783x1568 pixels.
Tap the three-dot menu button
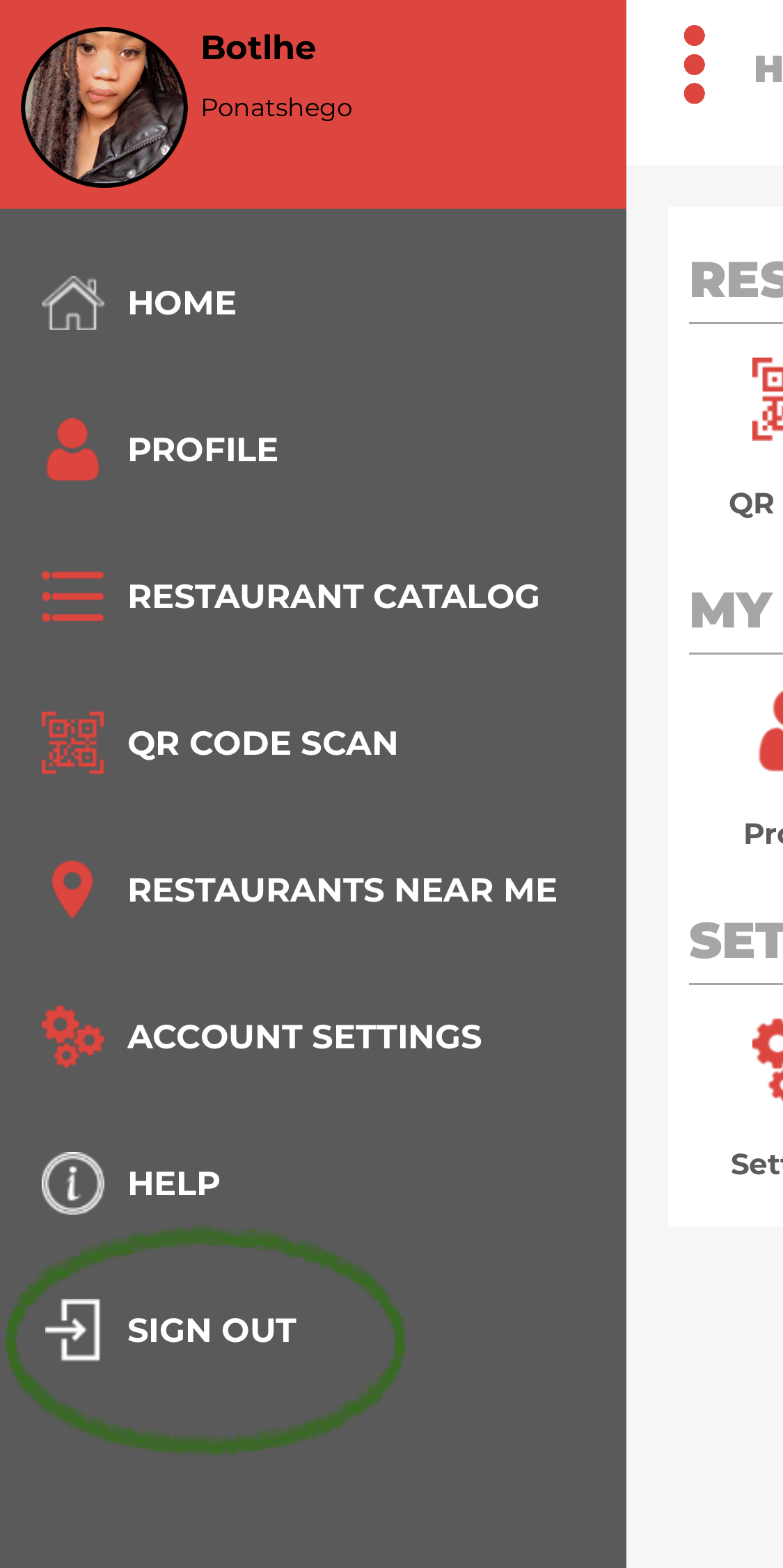[x=694, y=65]
